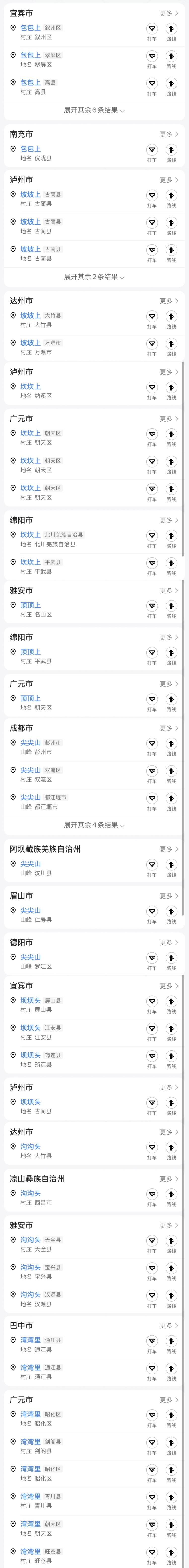Expand the remaining 6 results under 宜宾市

coord(94,110)
